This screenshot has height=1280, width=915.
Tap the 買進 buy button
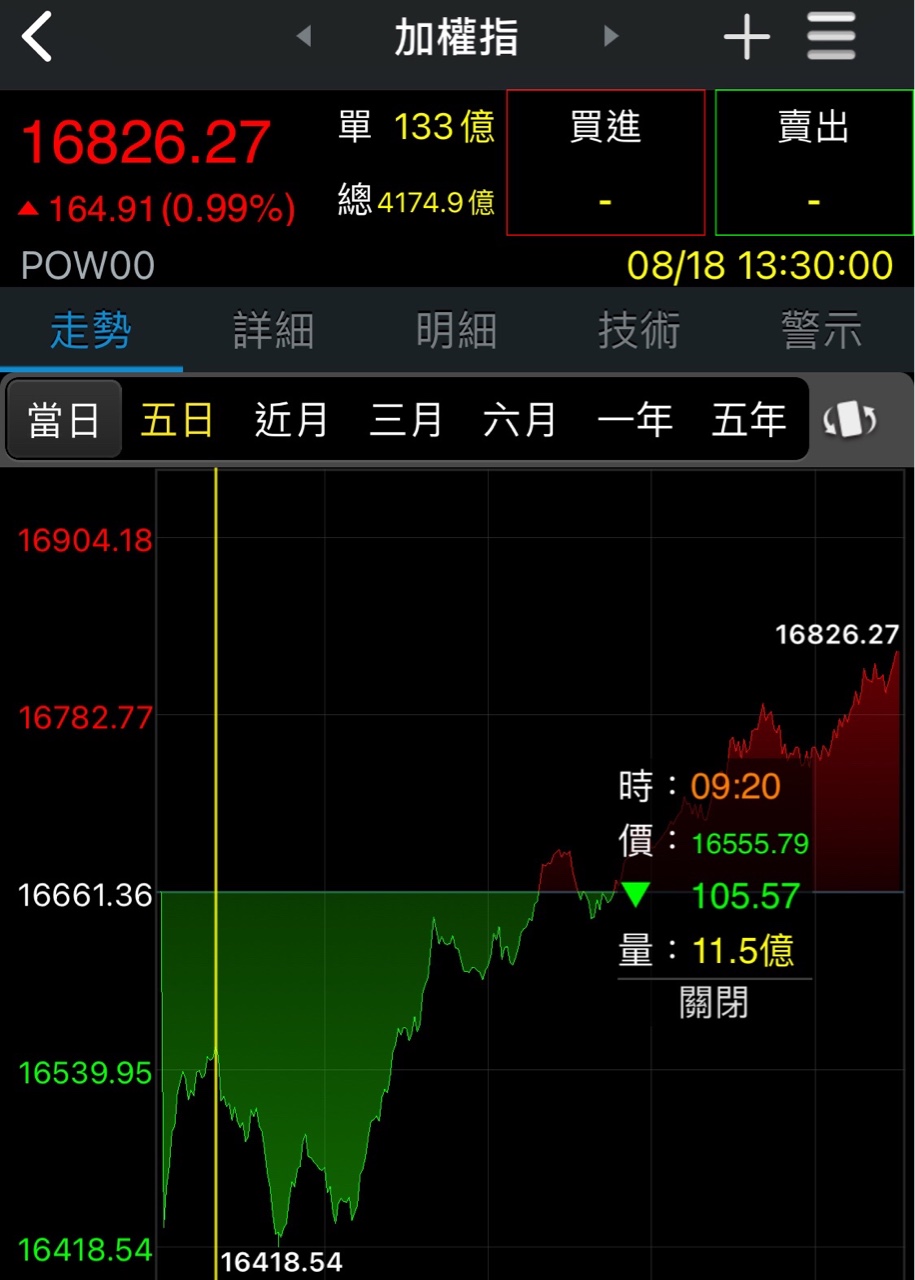[605, 162]
